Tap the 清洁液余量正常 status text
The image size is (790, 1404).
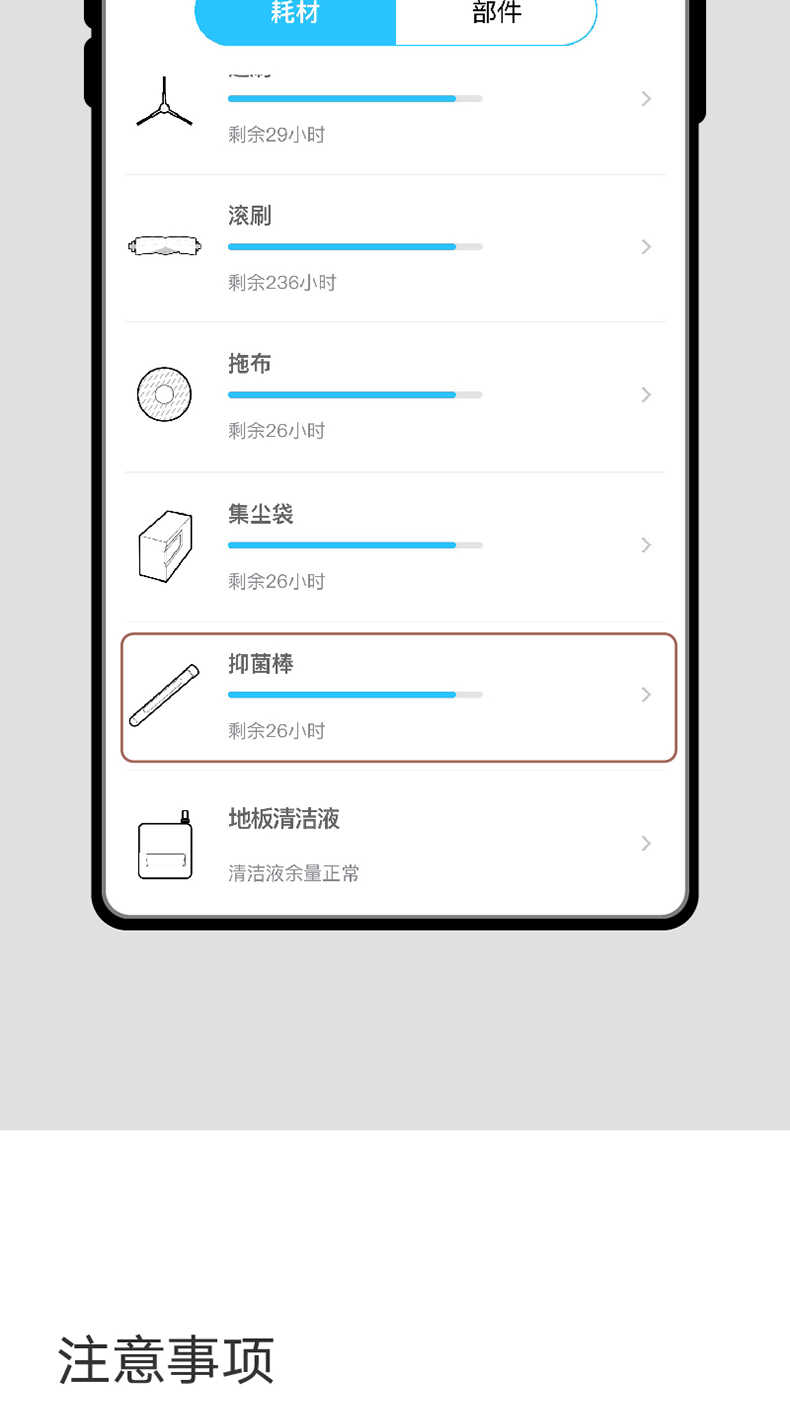(293, 872)
